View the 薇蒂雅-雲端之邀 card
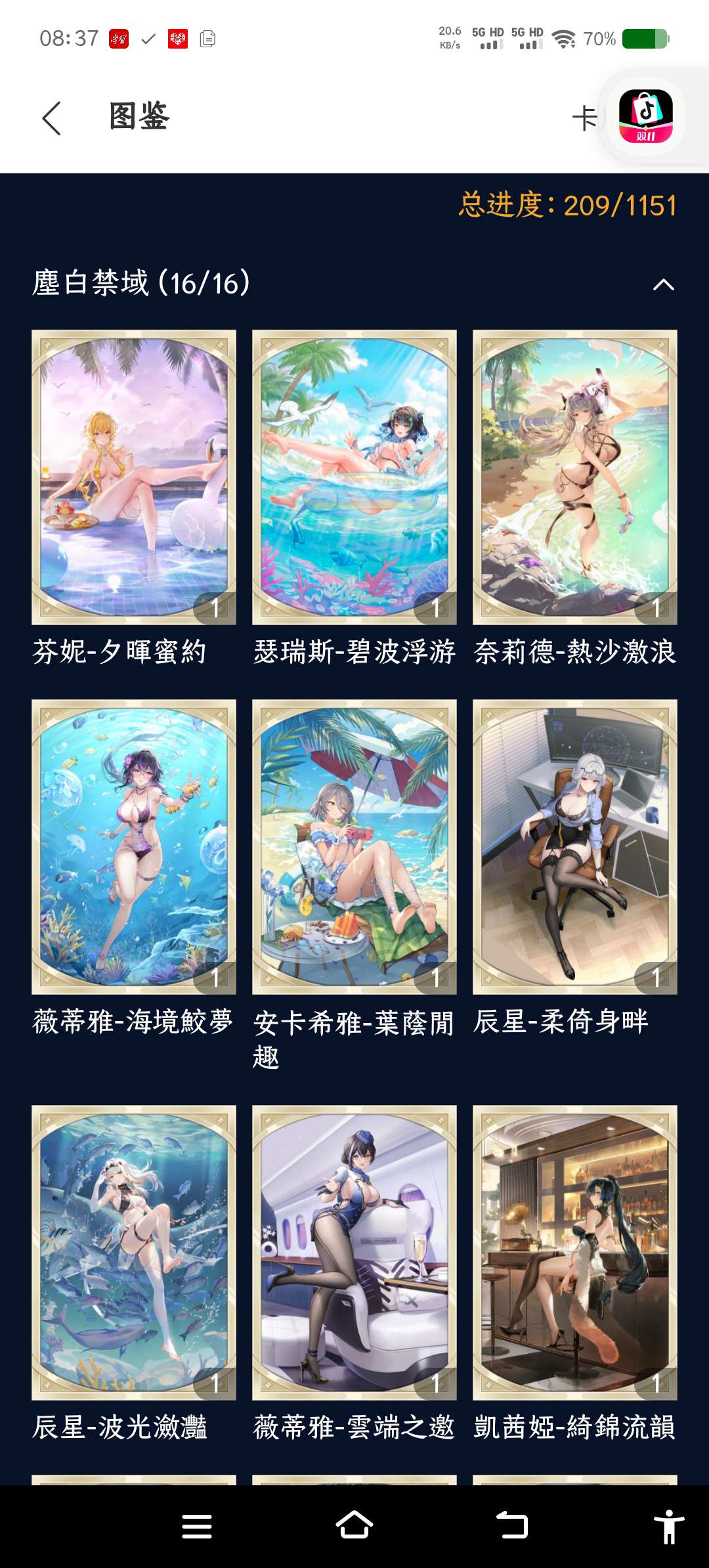This screenshot has height=1568, width=709. [x=354, y=1252]
